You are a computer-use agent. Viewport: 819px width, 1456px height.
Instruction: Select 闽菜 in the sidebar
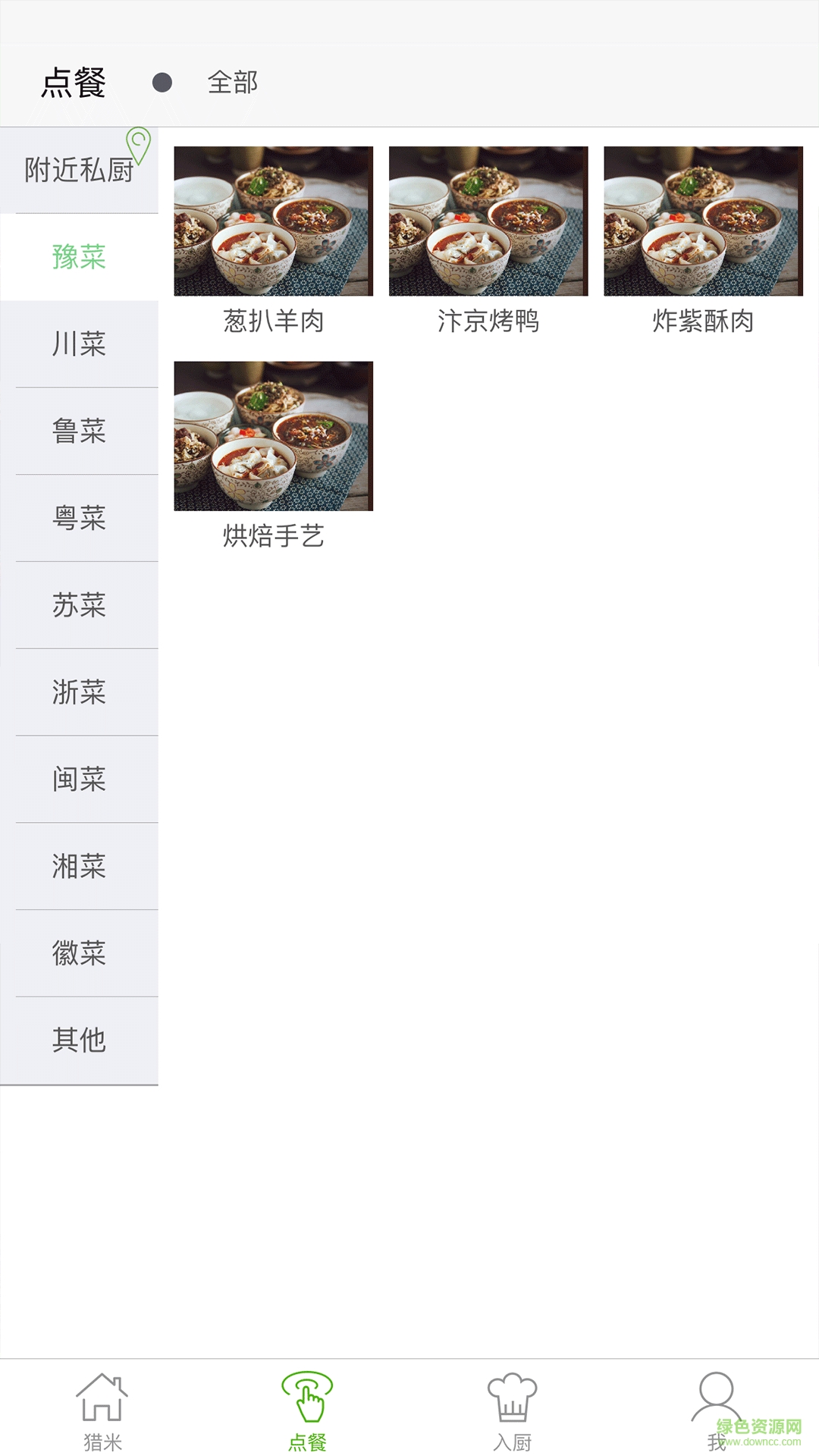coord(79,780)
